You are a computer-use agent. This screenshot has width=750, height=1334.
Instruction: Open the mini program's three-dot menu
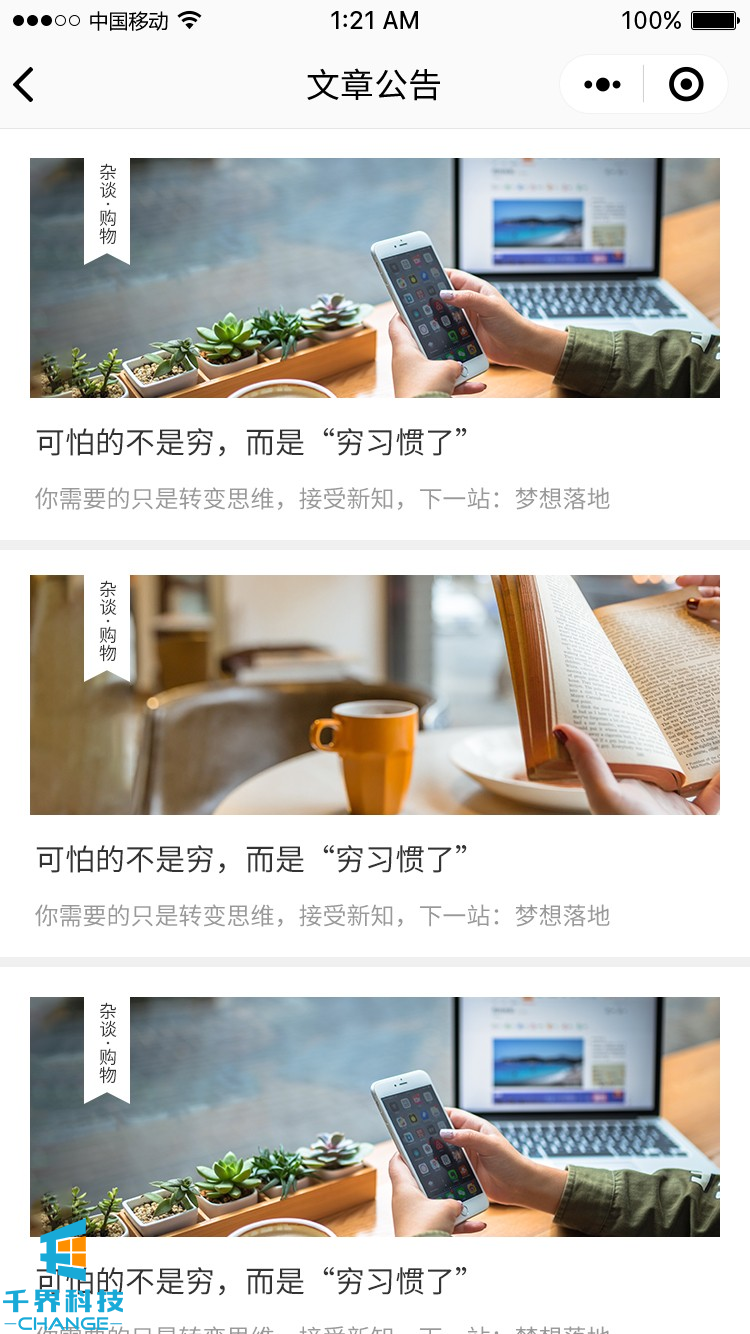pyautogui.click(x=602, y=85)
